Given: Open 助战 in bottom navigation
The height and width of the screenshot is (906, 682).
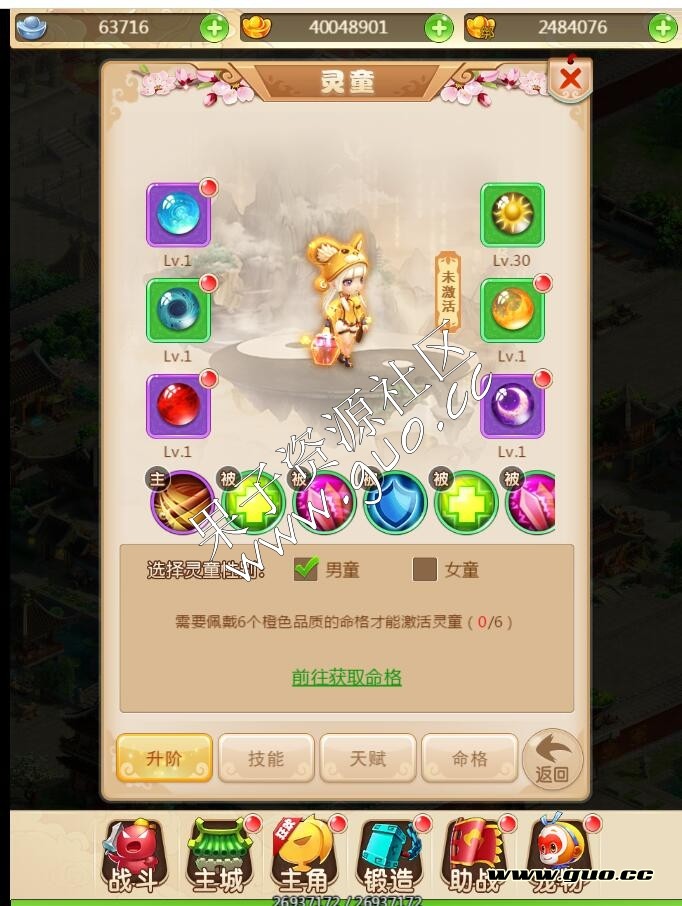Looking at the screenshot, I should pyautogui.click(x=475, y=856).
